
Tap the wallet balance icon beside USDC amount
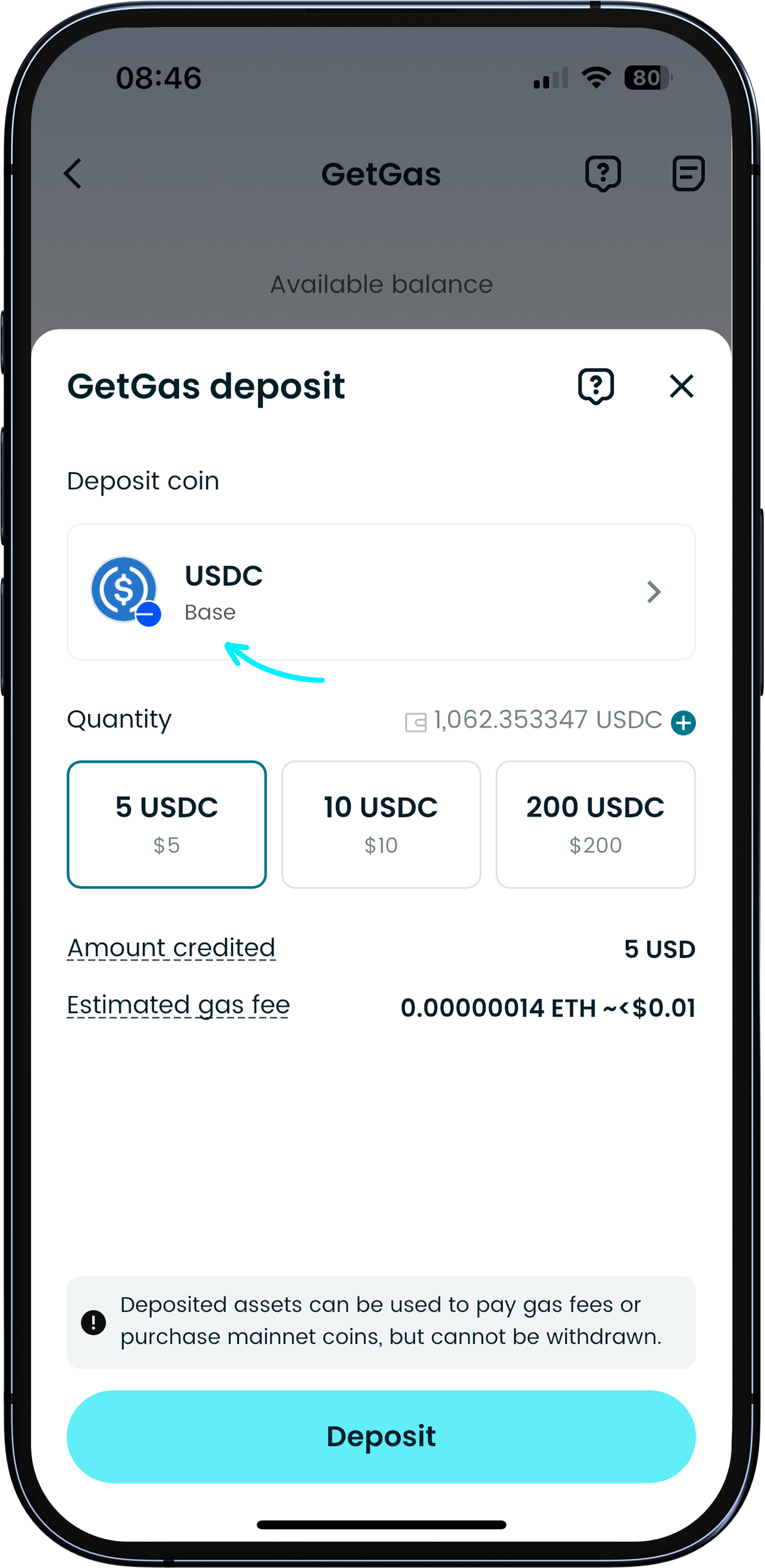pyautogui.click(x=416, y=721)
